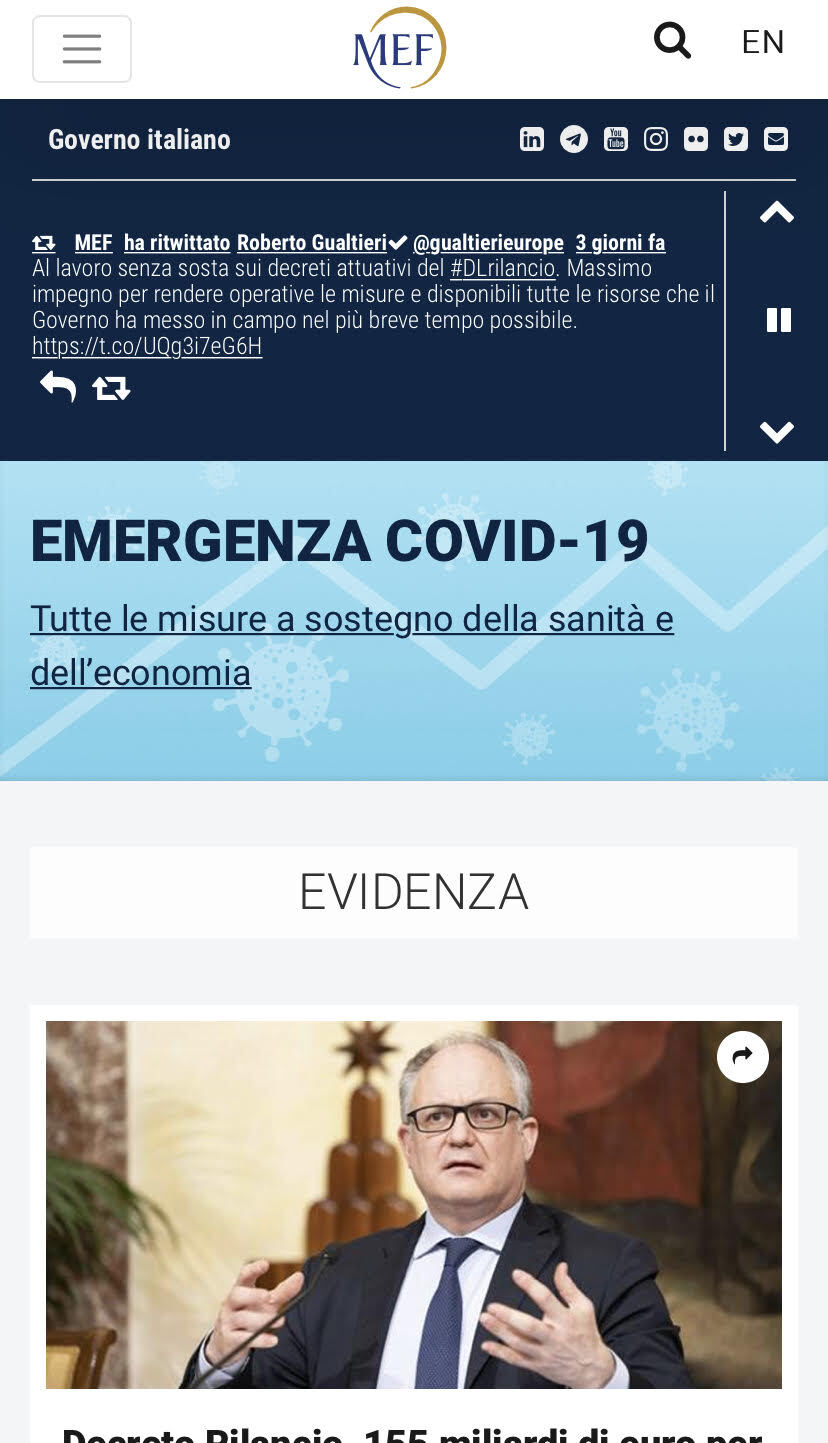Show the next tweet with down chevron
The image size is (828, 1443).
(x=777, y=432)
